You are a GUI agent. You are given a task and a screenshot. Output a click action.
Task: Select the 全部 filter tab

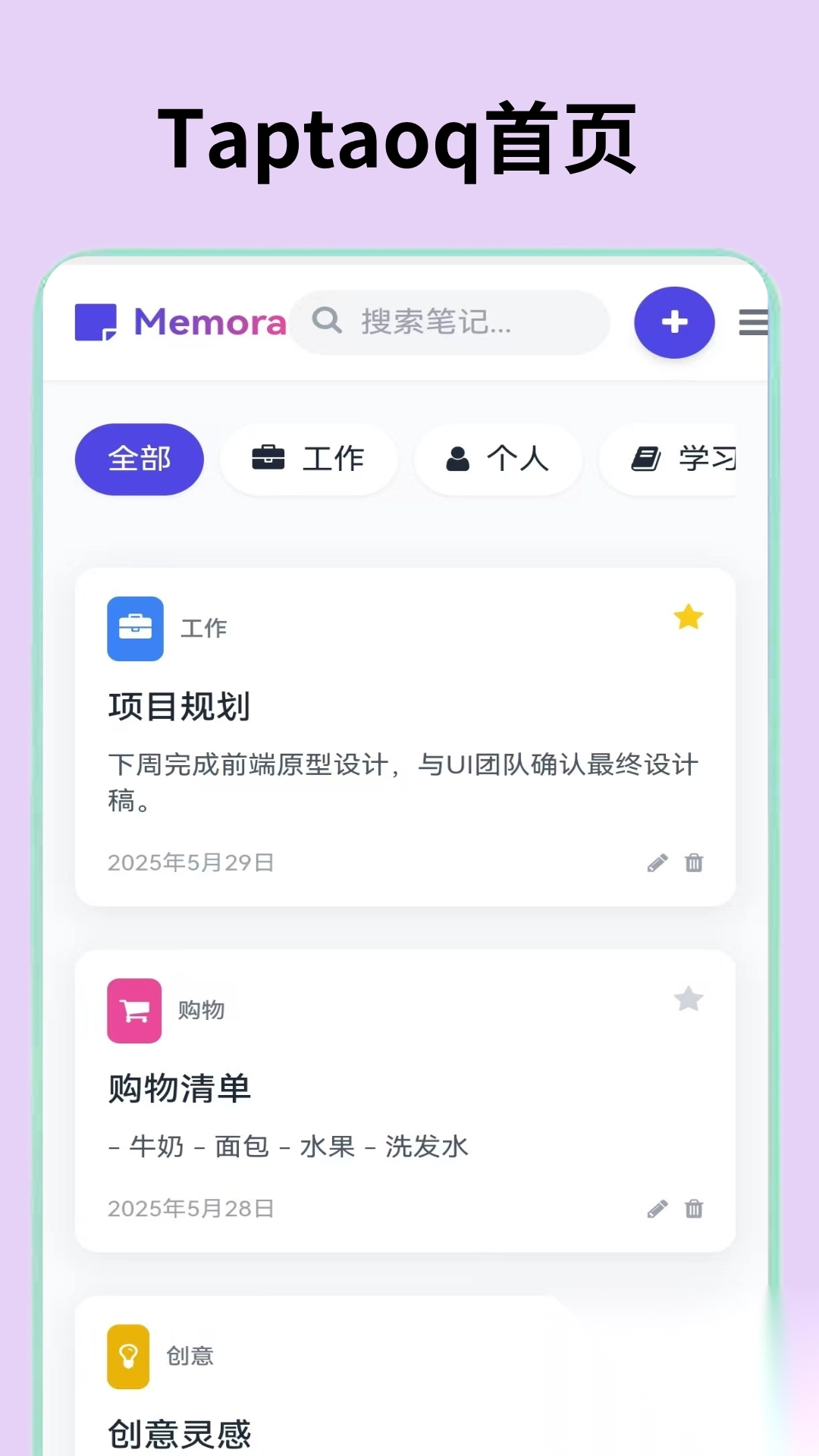point(139,459)
